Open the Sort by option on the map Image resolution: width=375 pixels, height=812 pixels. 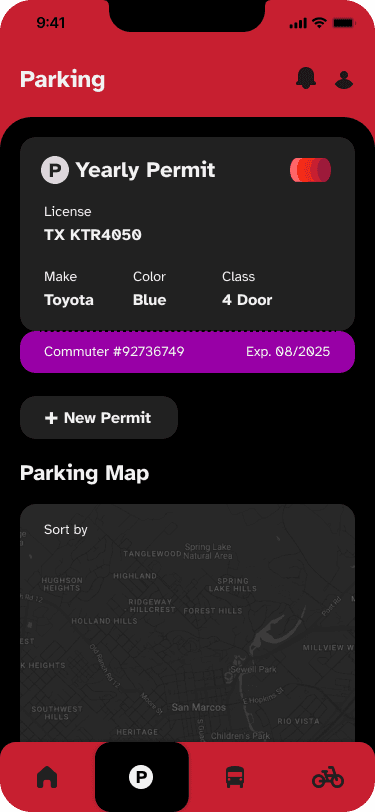coord(66,529)
